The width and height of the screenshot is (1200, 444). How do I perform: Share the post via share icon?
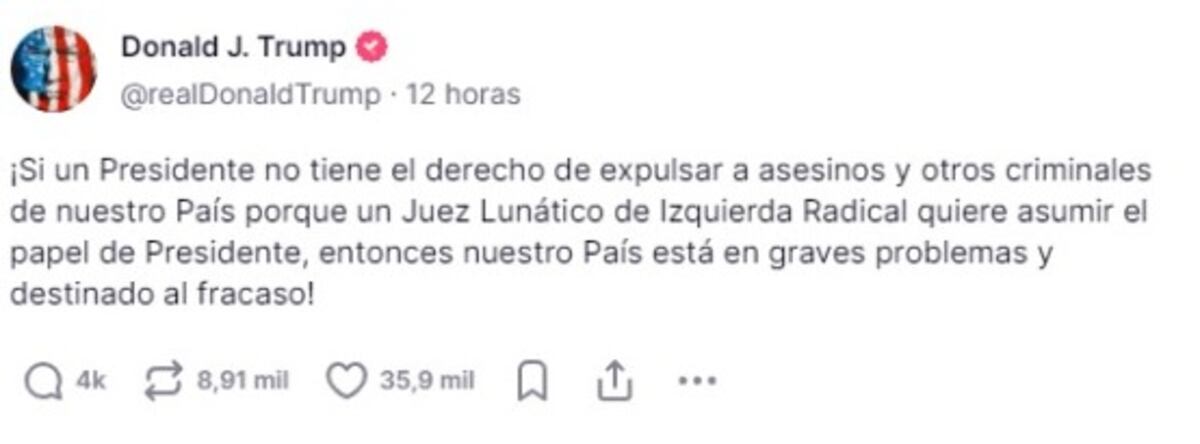point(615,381)
